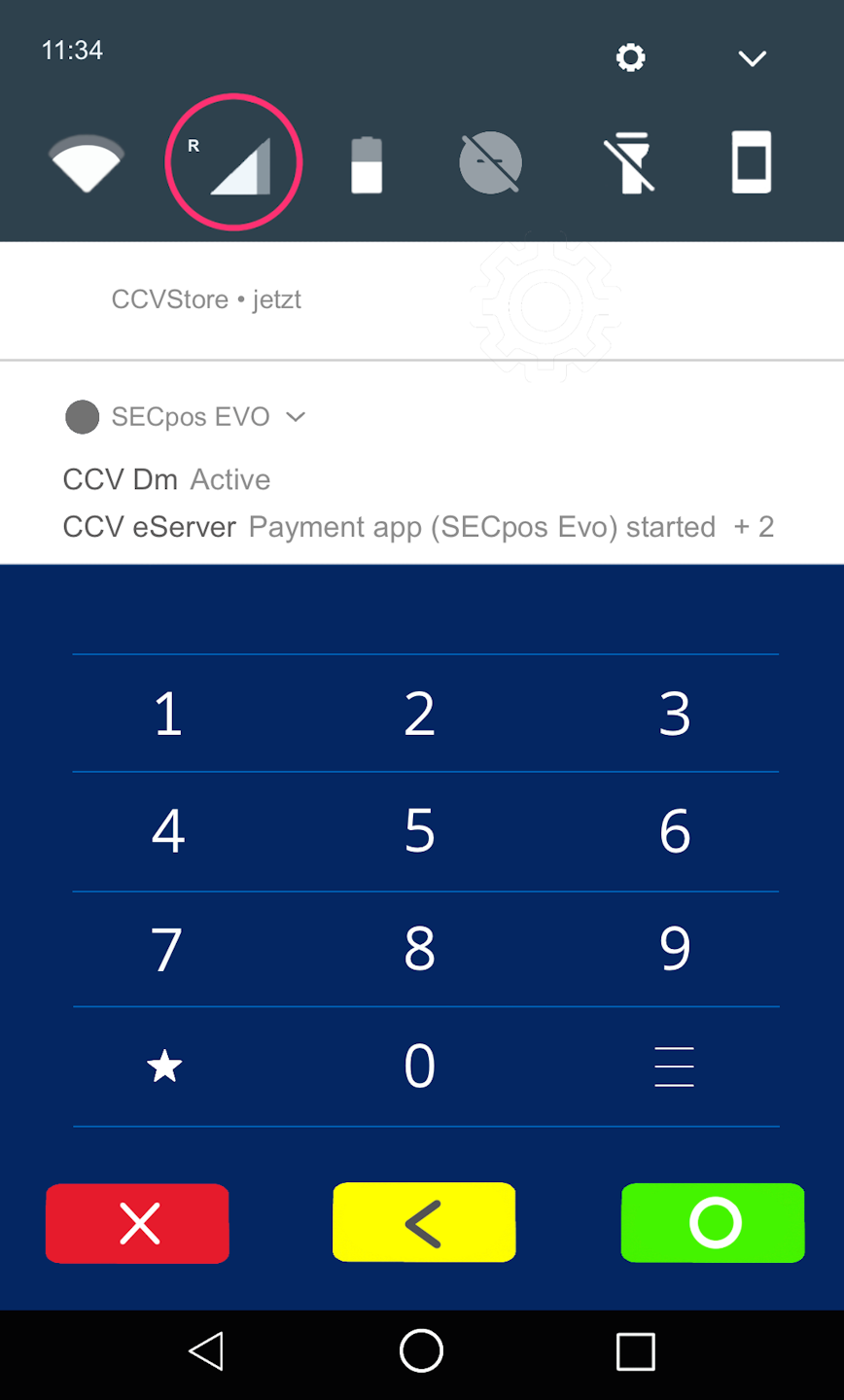Toggle the Wi-Fi quick setting
The image size is (844, 1400).
[x=87, y=162]
